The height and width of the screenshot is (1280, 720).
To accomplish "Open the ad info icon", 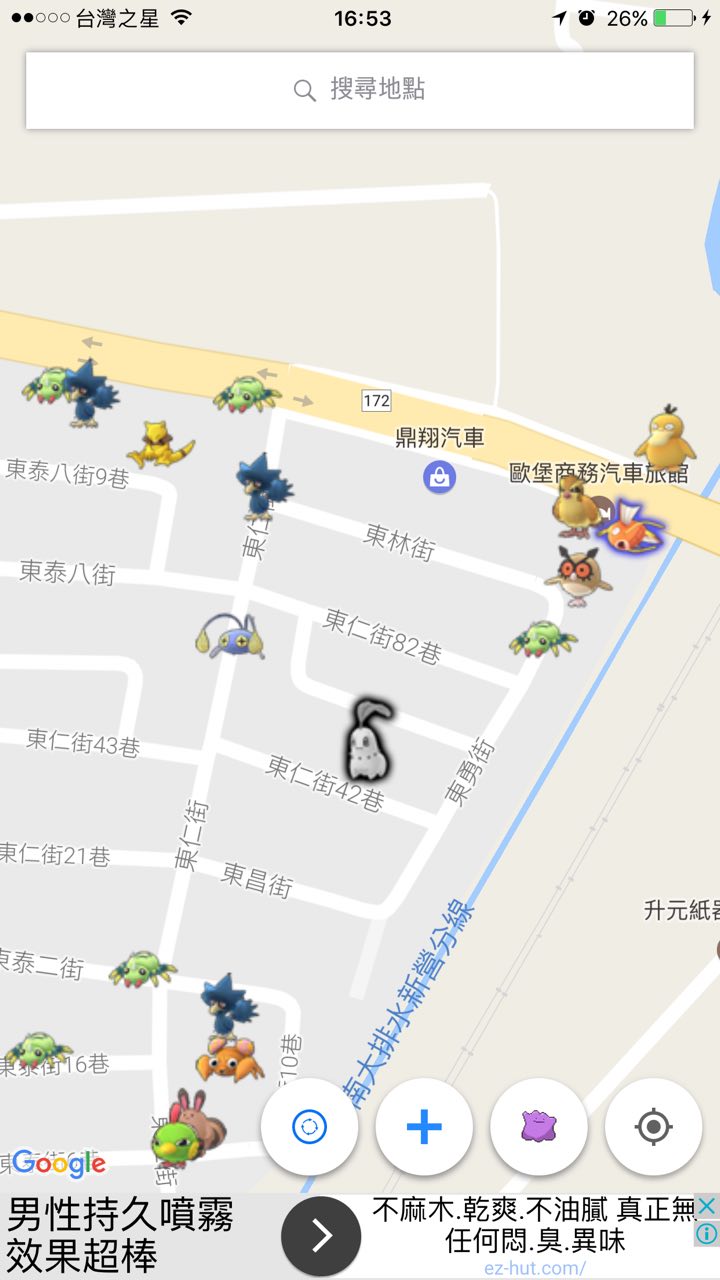I will click(x=706, y=1234).
